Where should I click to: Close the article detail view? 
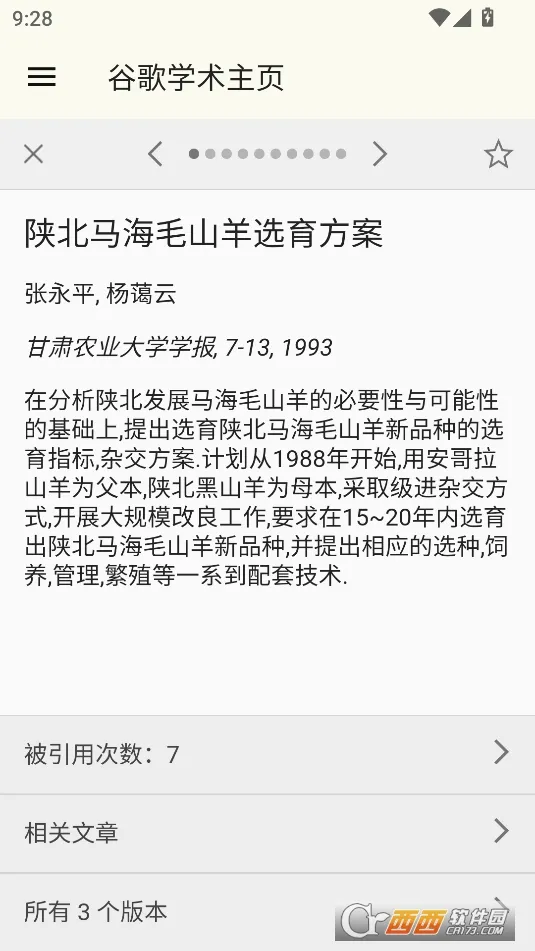(x=33, y=154)
